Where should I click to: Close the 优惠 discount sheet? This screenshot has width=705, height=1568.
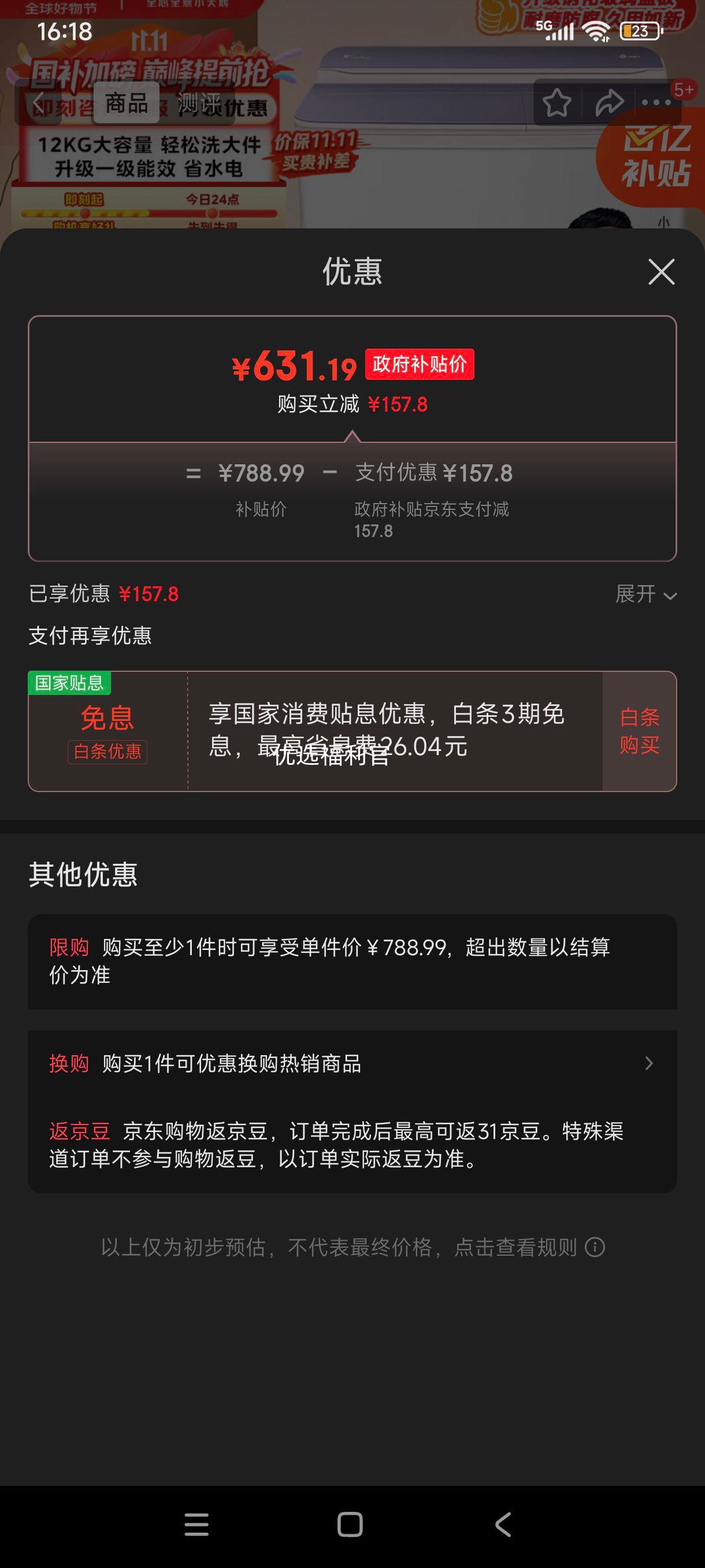pyautogui.click(x=661, y=272)
